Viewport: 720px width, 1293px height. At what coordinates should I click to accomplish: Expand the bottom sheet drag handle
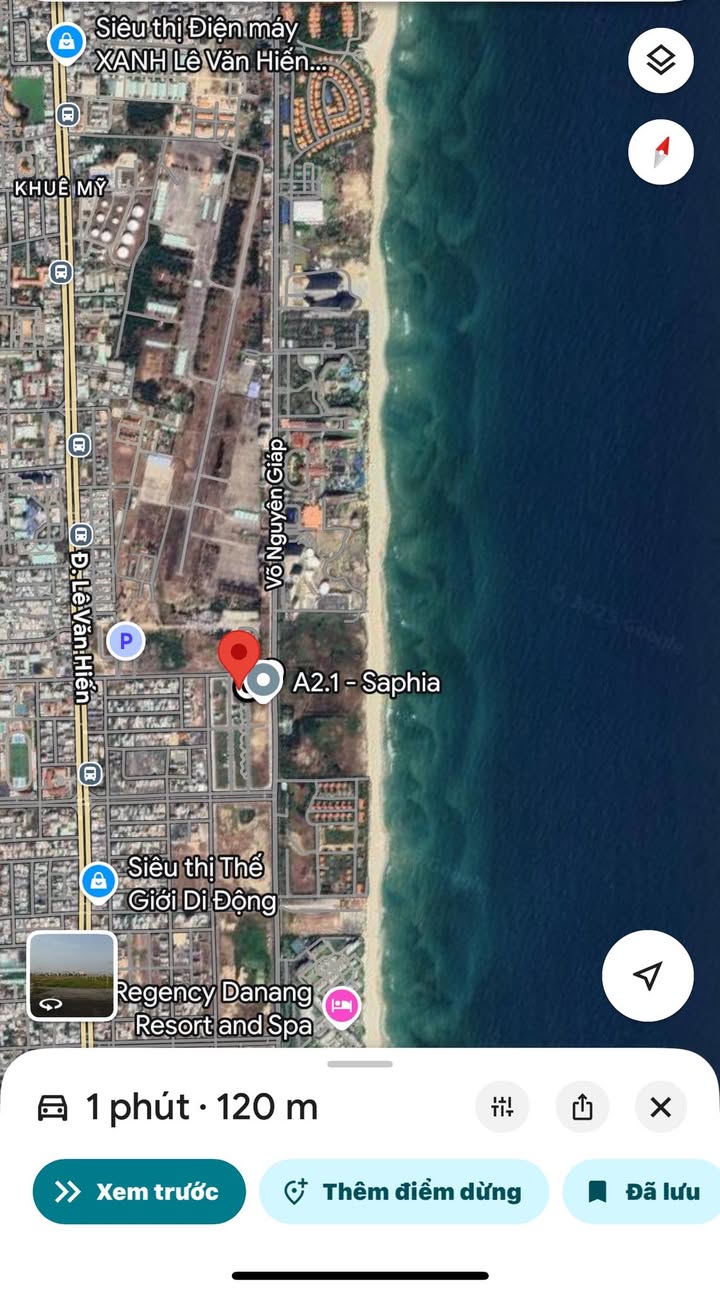[x=360, y=1064]
